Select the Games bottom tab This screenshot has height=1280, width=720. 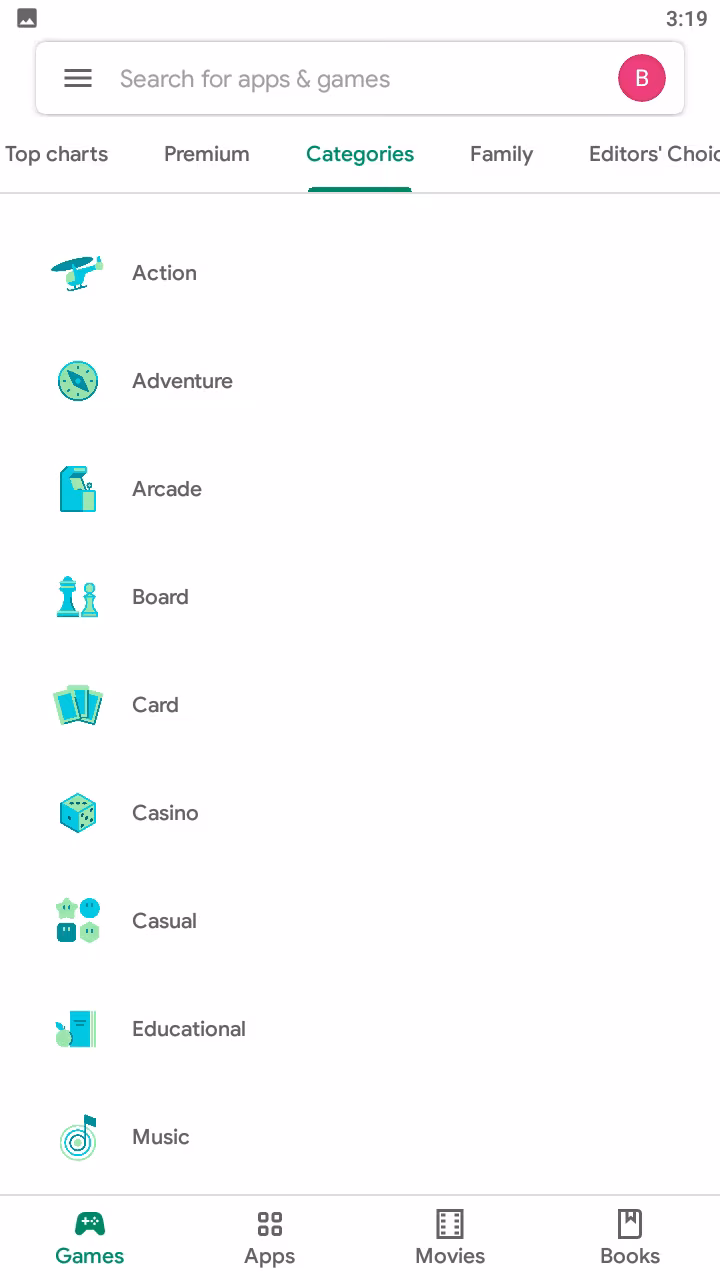[90, 1238]
